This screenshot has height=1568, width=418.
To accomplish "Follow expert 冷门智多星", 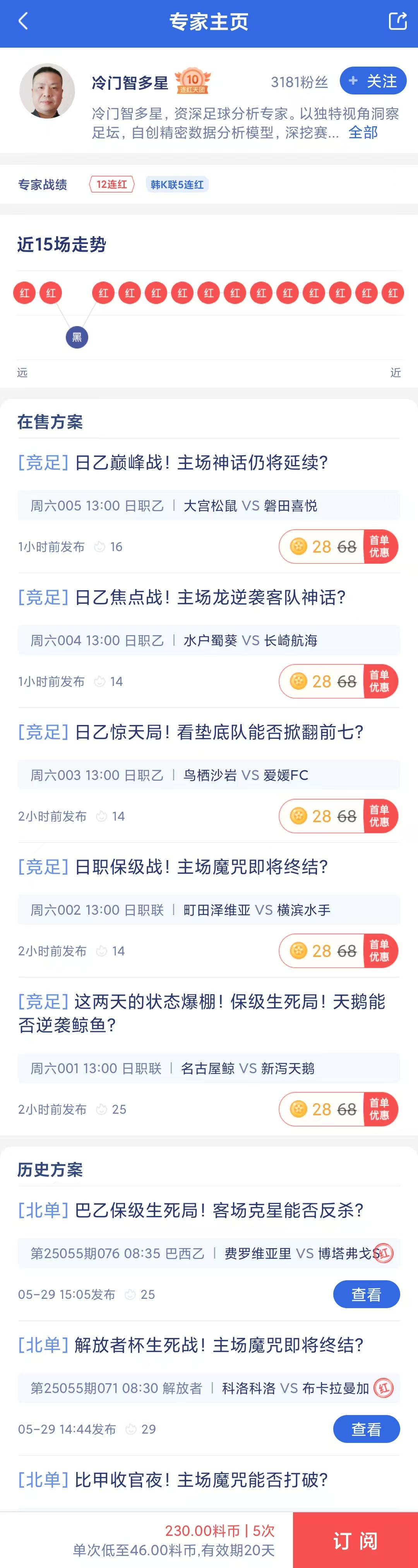I will click(372, 81).
